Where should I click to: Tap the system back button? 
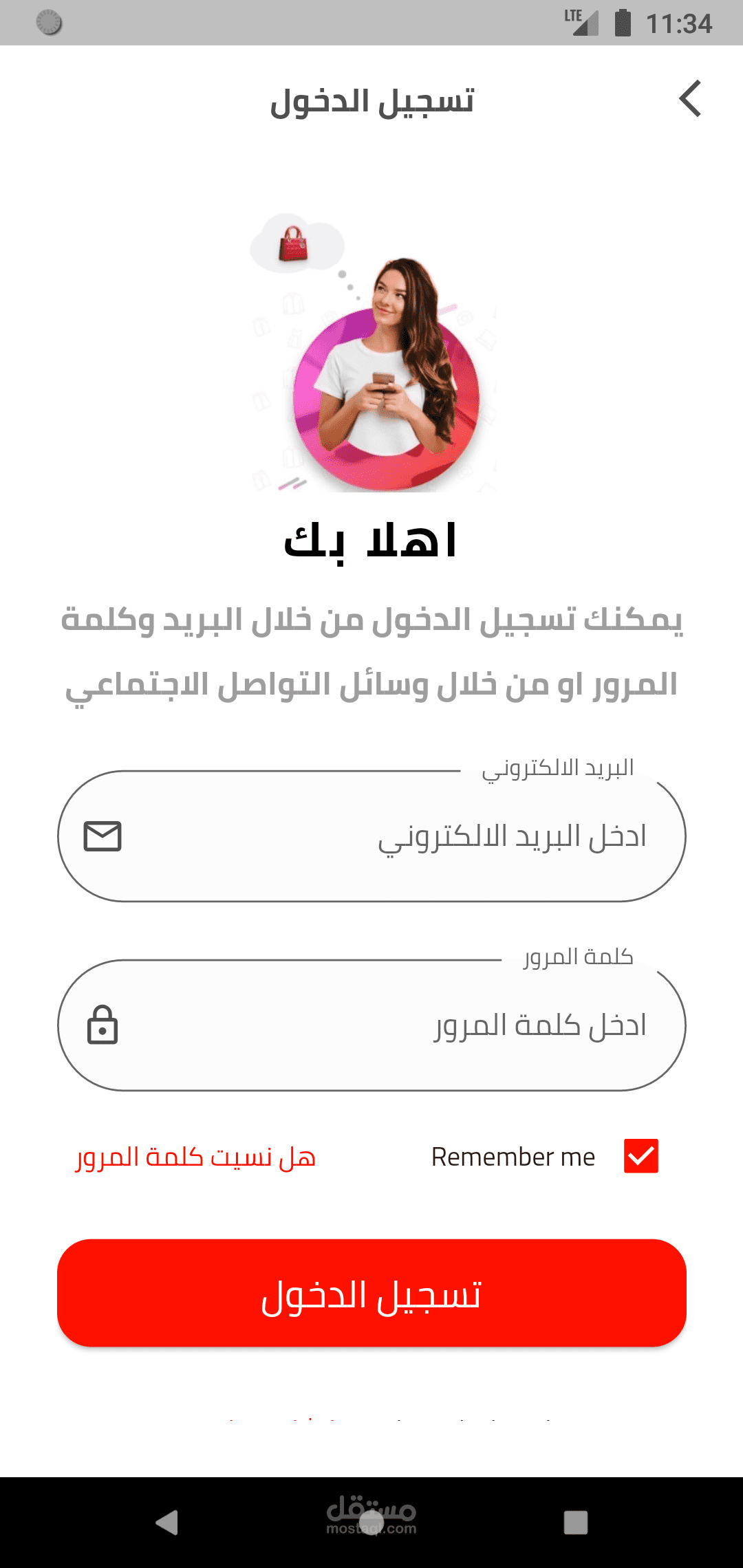pos(167,1523)
